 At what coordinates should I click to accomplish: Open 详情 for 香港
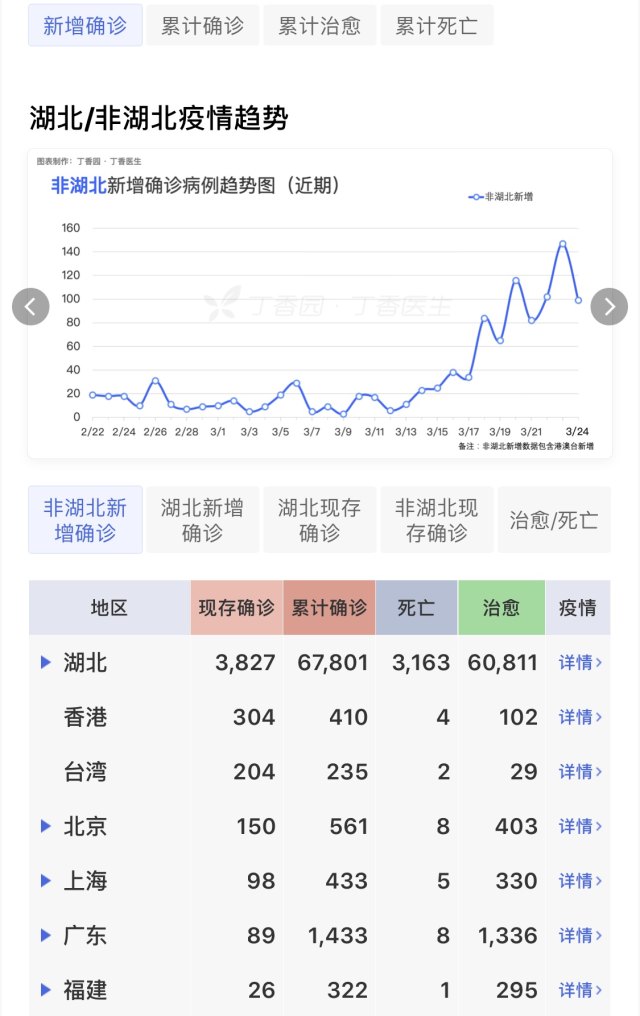pos(580,717)
